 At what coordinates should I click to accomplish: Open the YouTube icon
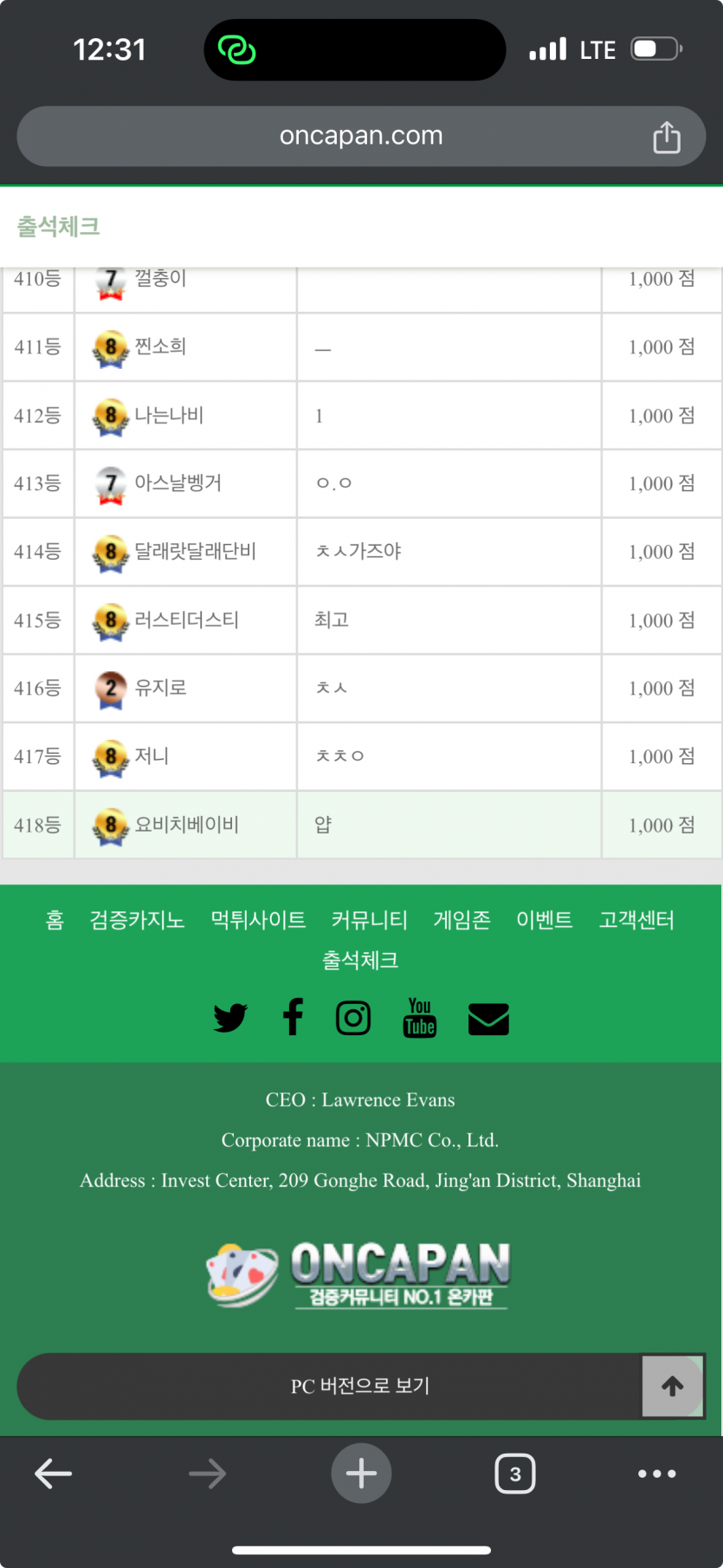pyautogui.click(x=420, y=1017)
